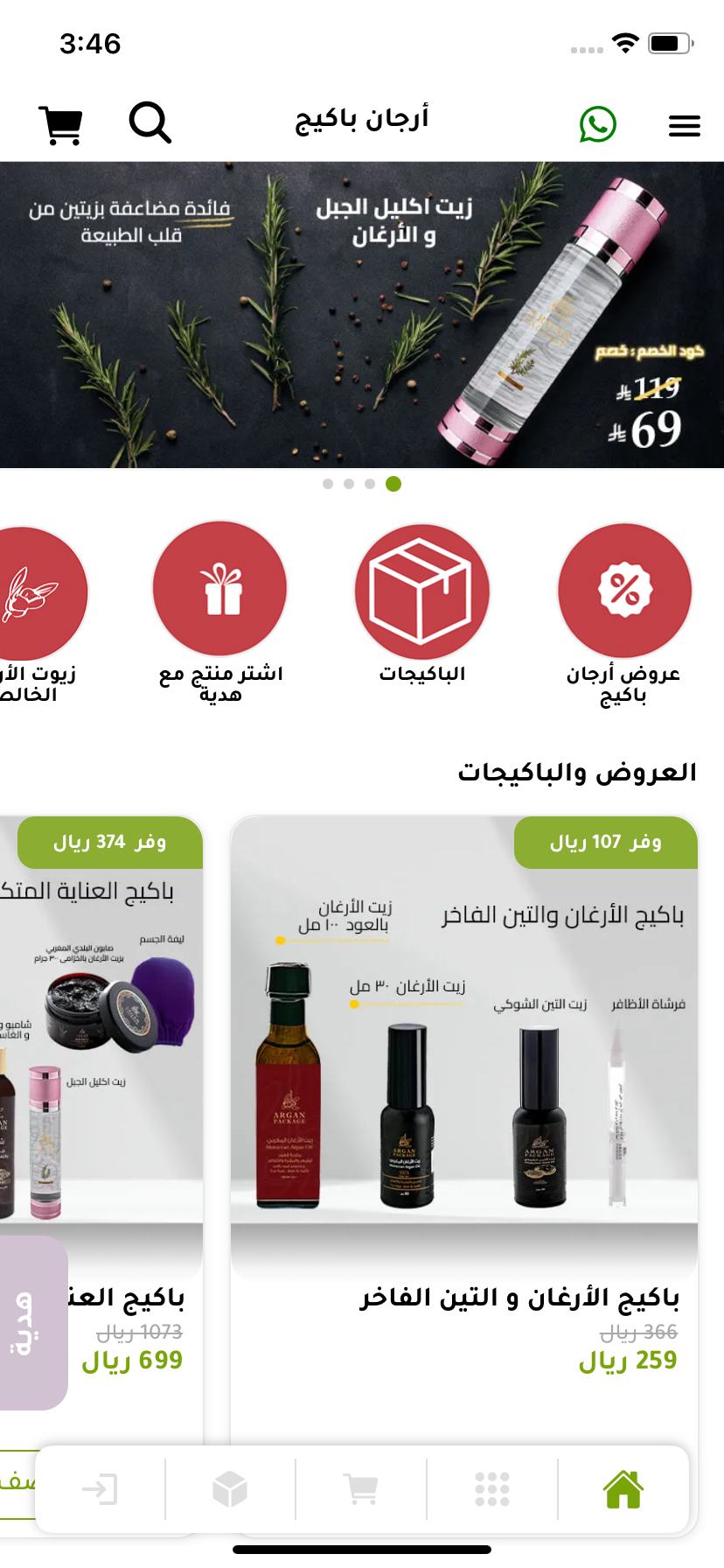Switch to the categories grid tab
The height and width of the screenshot is (1568, 724).
492,1488
